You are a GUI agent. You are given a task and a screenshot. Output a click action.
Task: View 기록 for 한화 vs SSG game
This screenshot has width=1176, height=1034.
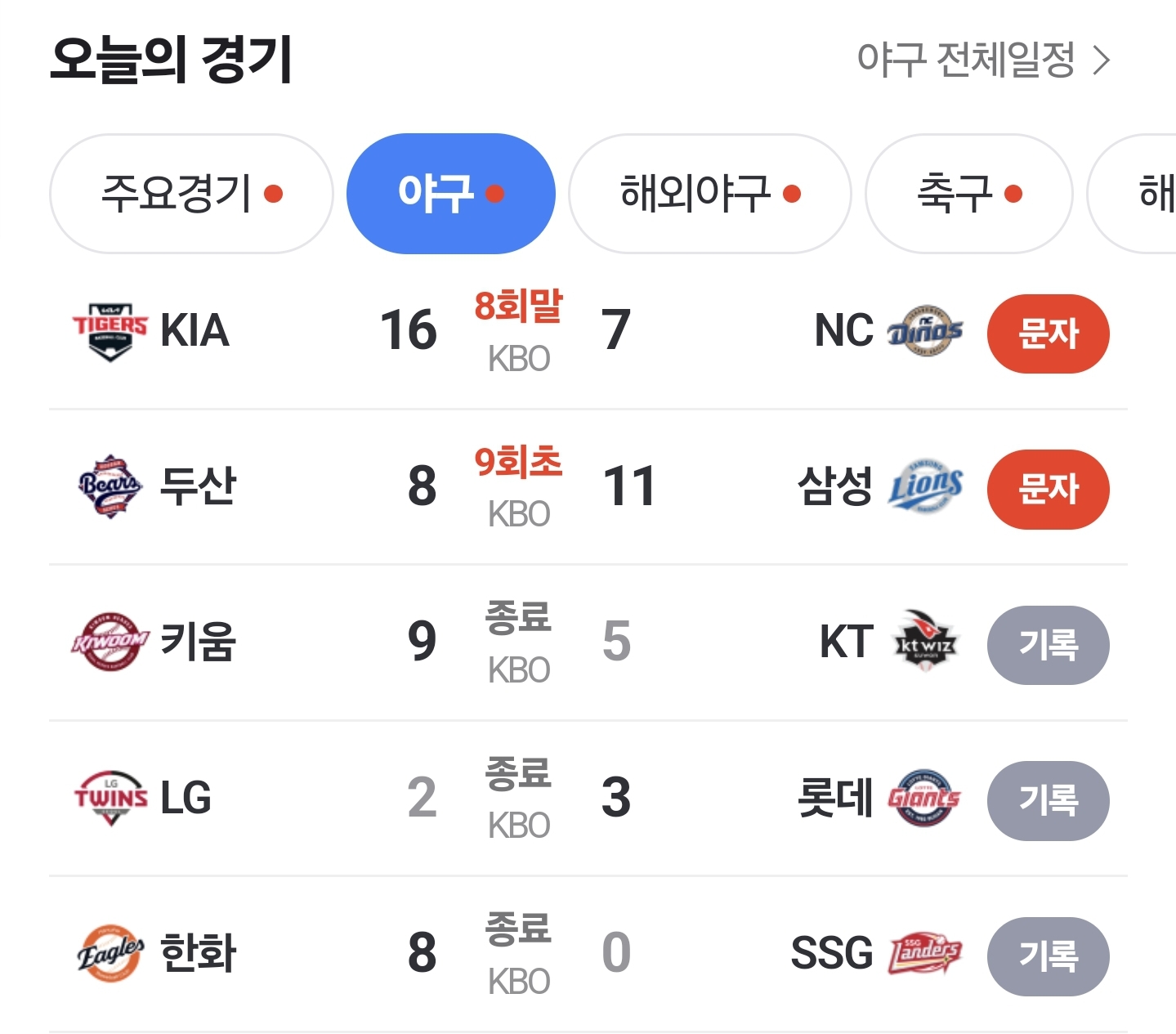click(x=1048, y=956)
